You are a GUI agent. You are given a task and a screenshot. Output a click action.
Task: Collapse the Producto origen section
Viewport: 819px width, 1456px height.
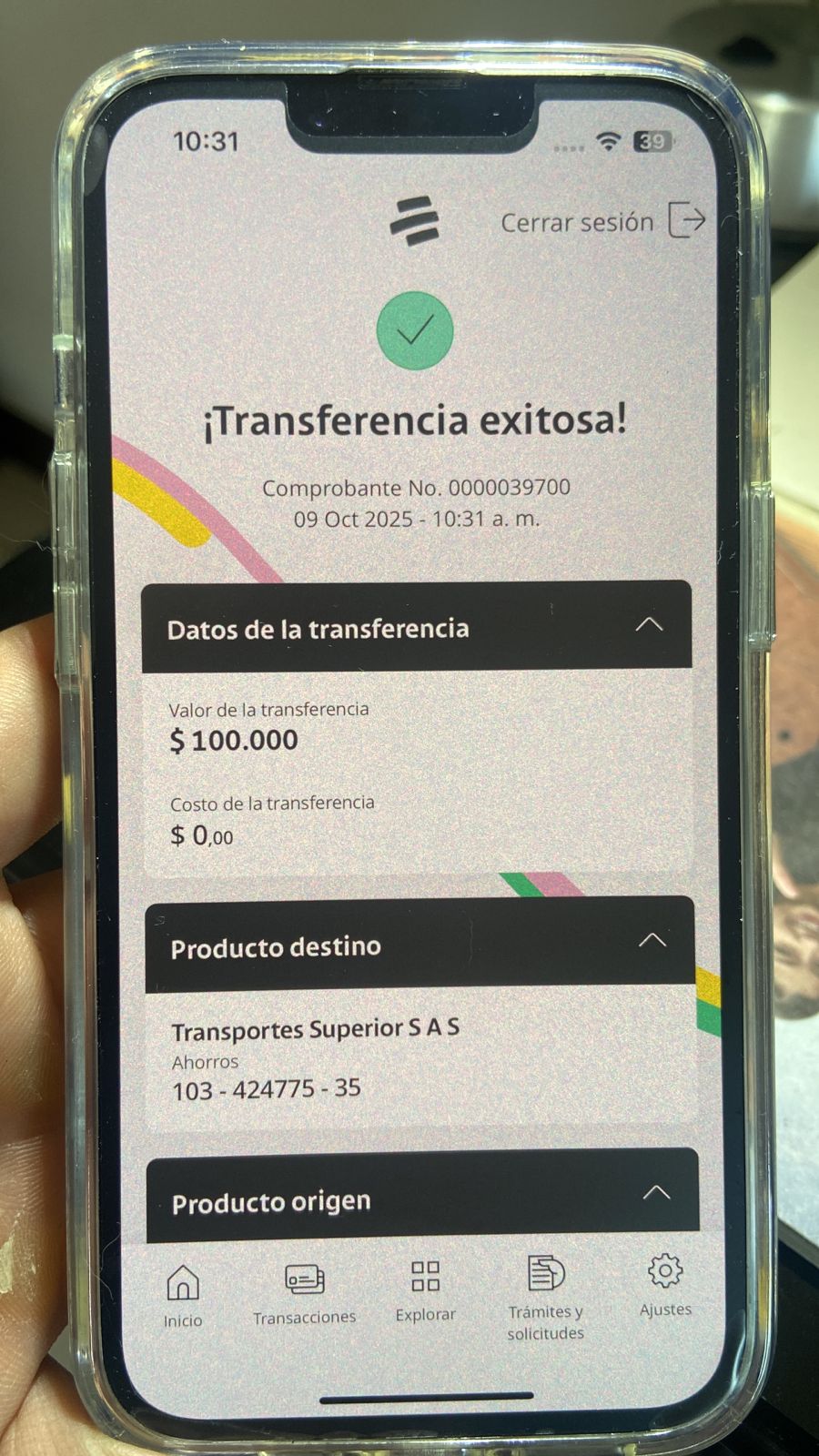[656, 1193]
